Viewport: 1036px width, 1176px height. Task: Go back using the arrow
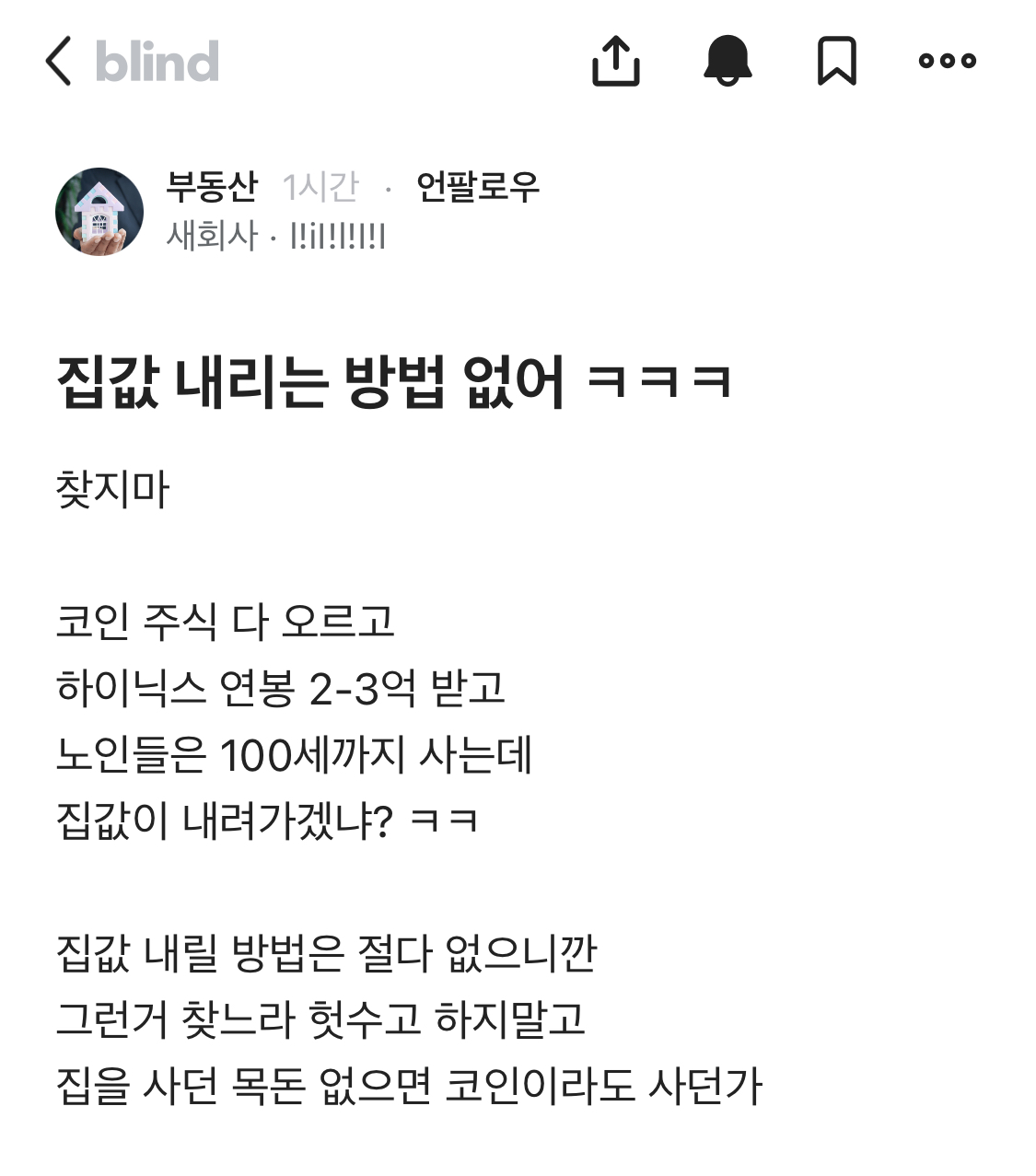click(x=58, y=62)
